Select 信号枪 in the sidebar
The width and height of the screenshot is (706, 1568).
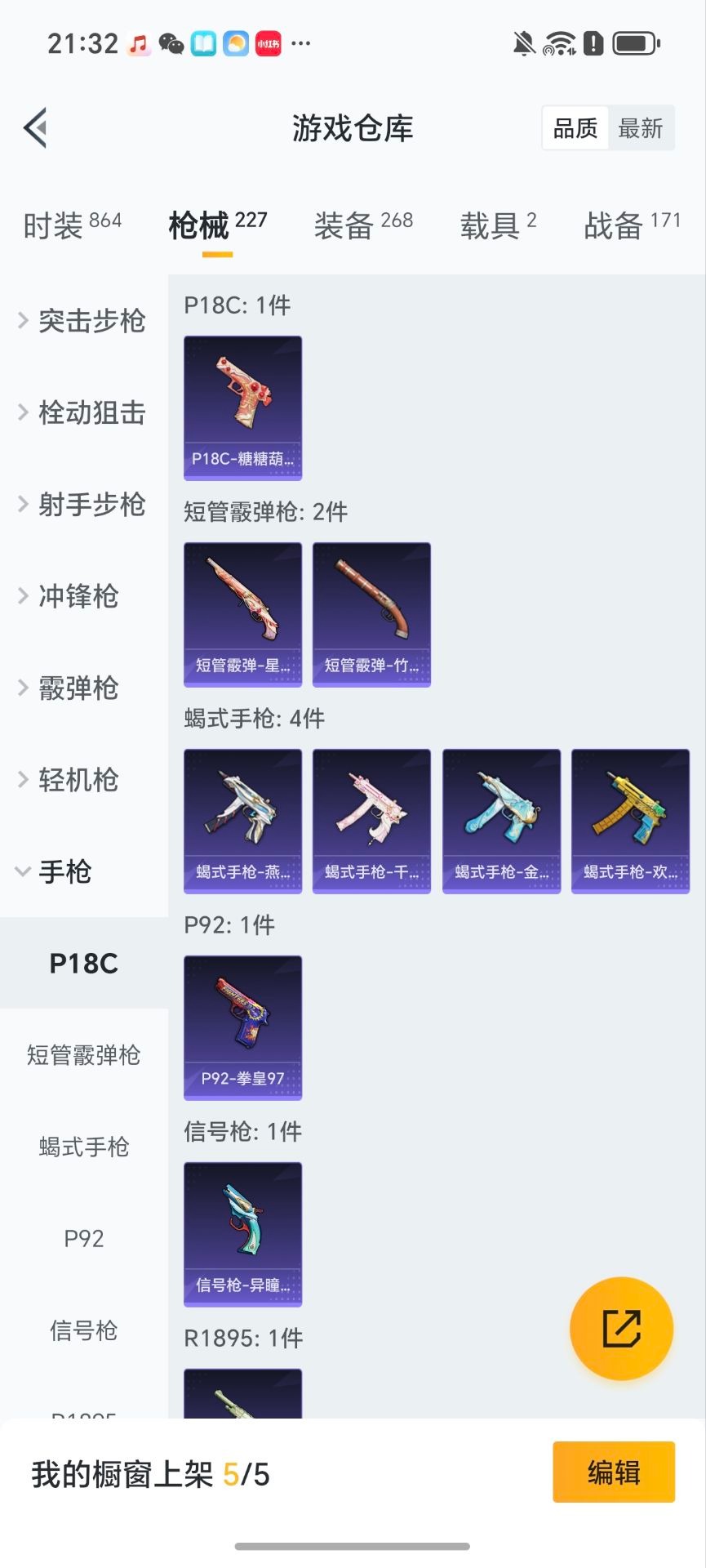tap(84, 1330)
